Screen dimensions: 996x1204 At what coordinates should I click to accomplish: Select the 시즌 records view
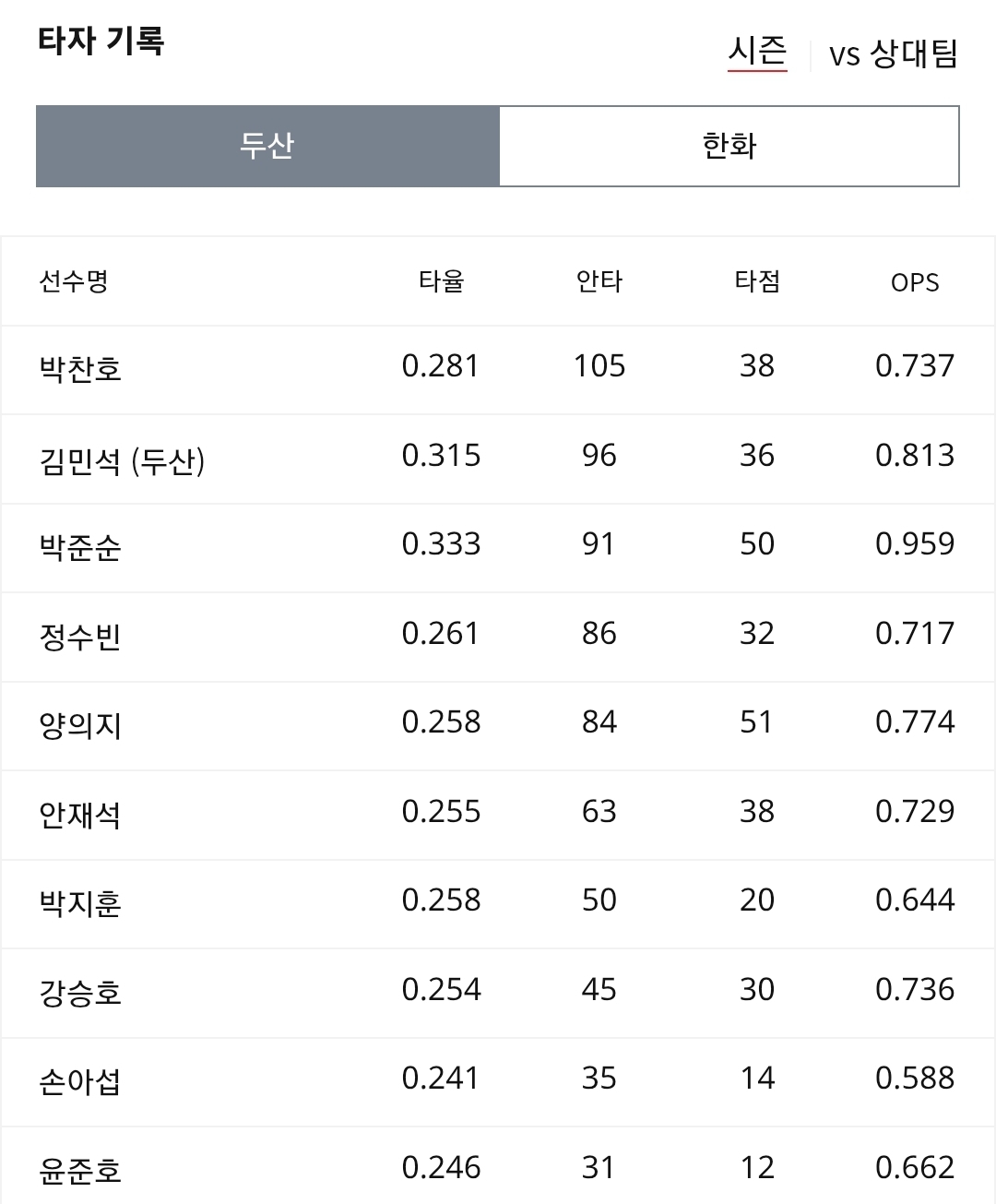(757, 52)
